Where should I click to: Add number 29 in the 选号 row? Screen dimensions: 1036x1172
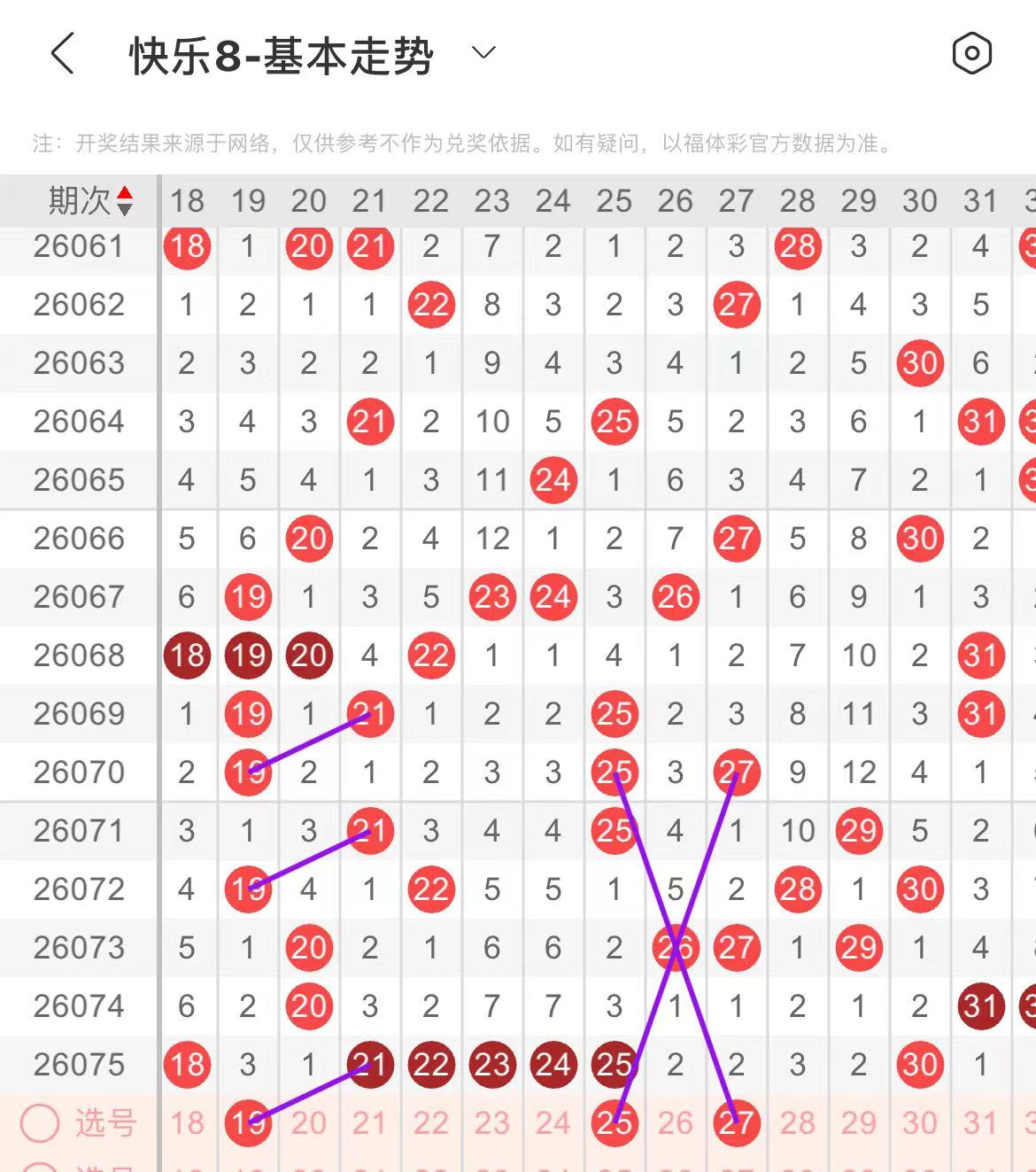coord(859,1123)
